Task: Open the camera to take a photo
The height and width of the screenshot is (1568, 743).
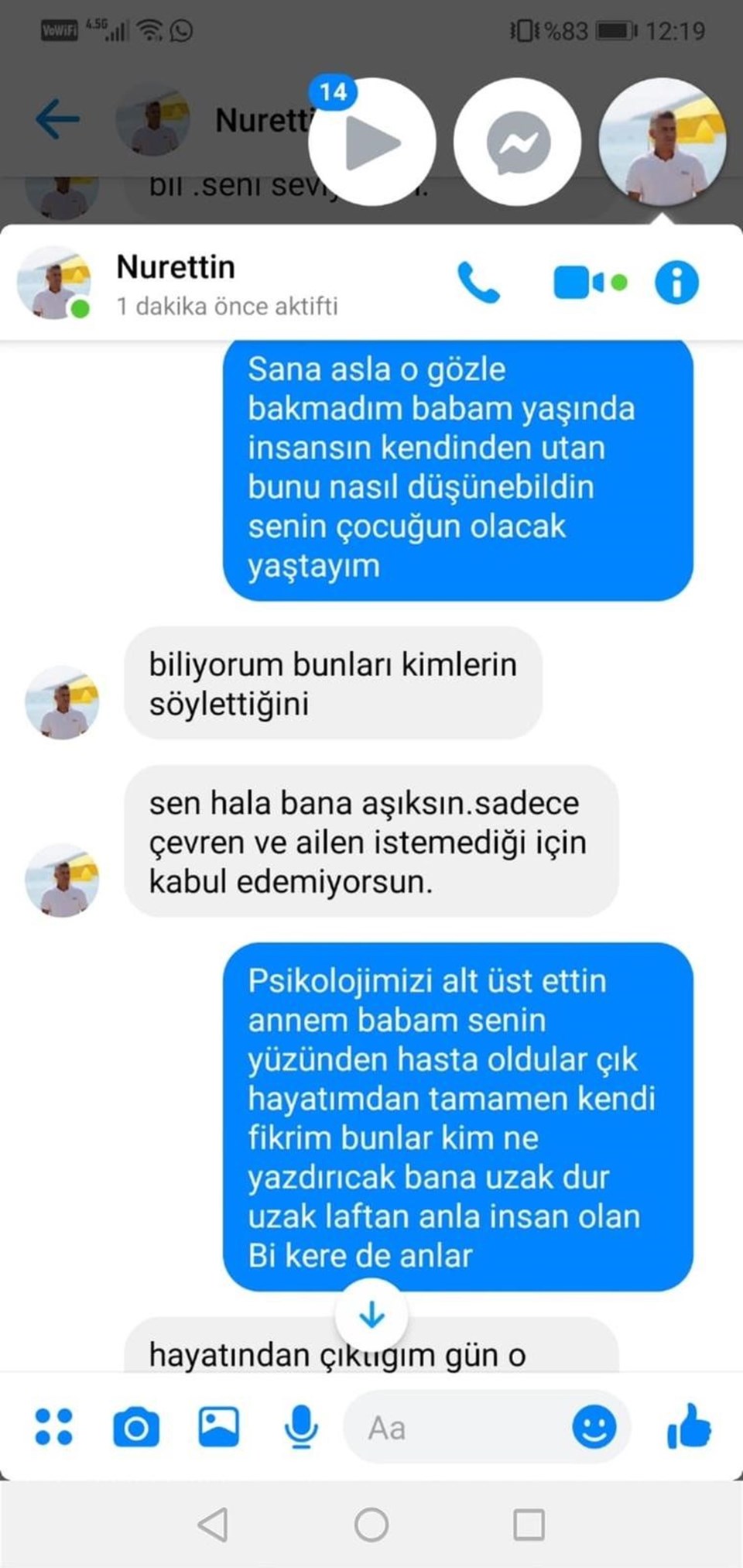Action: click(x=136, y=1428)
